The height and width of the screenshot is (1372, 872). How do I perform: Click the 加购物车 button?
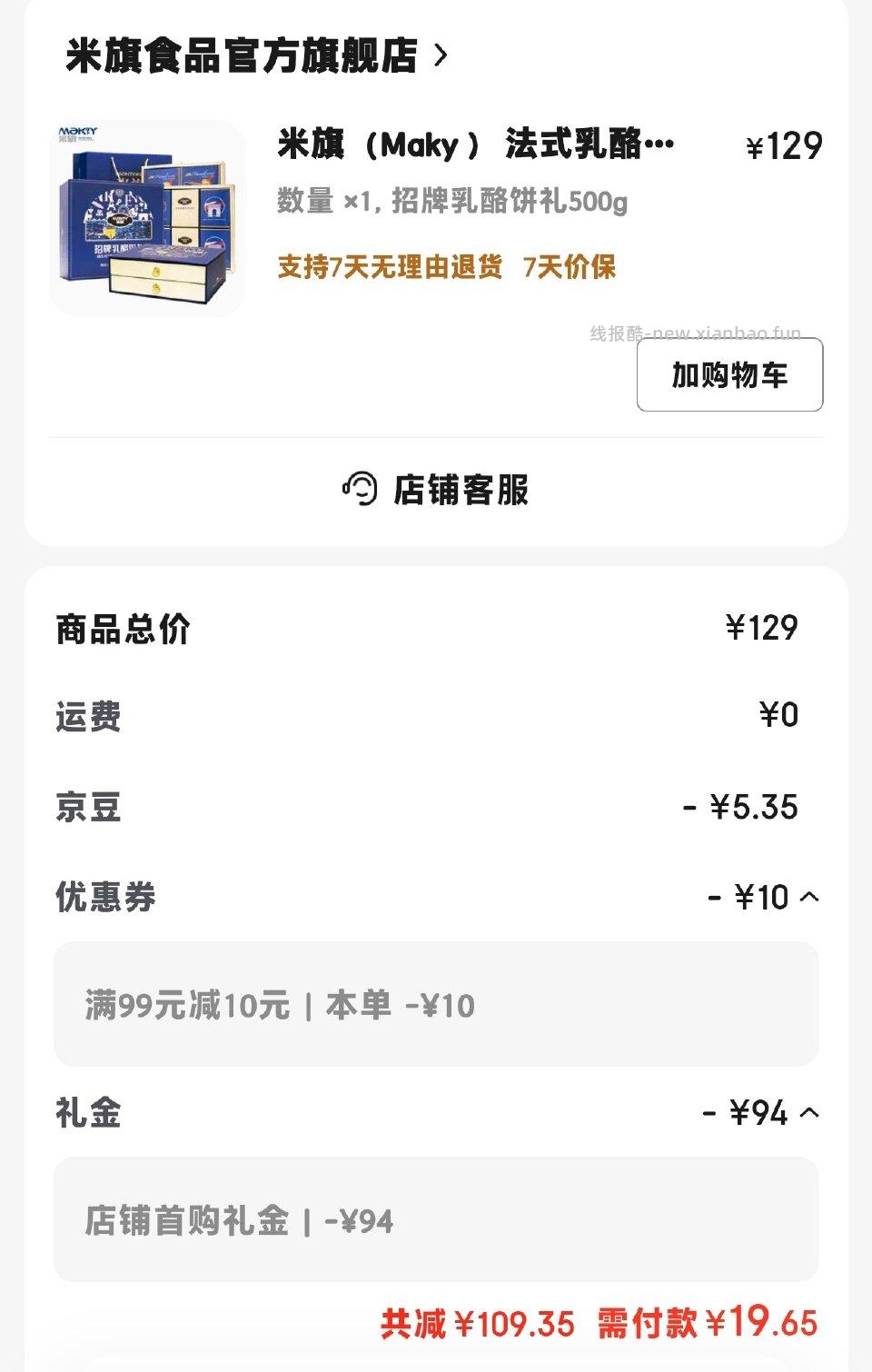[x=729, y=375]
